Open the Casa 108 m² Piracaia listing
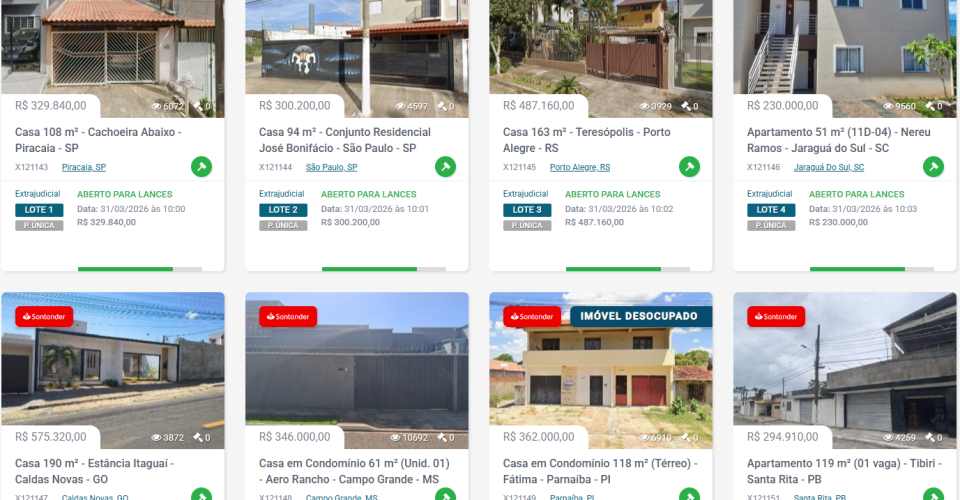Screen dimensions: 960x500 (98, 139)
